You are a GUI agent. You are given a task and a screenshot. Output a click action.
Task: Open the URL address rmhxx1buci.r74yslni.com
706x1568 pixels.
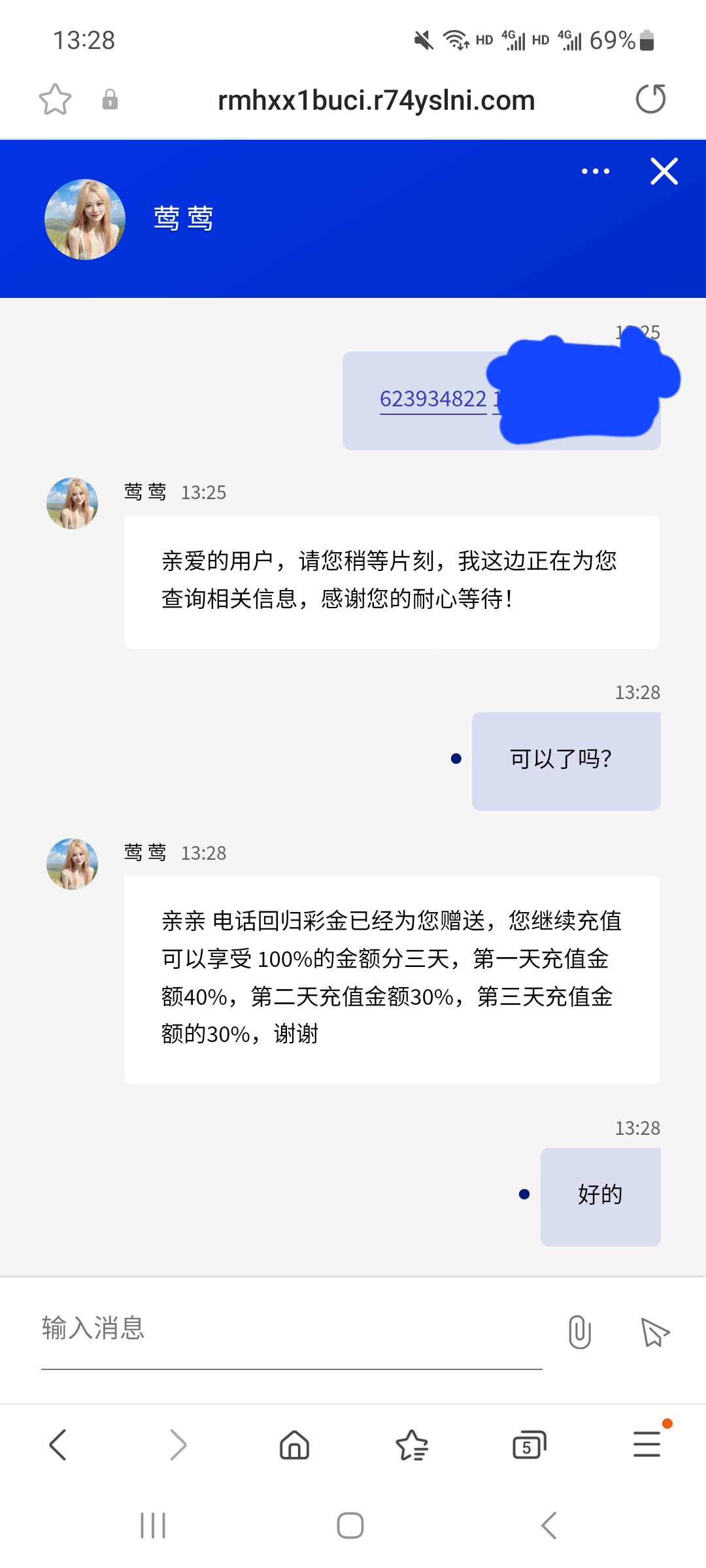click(376, 101)
